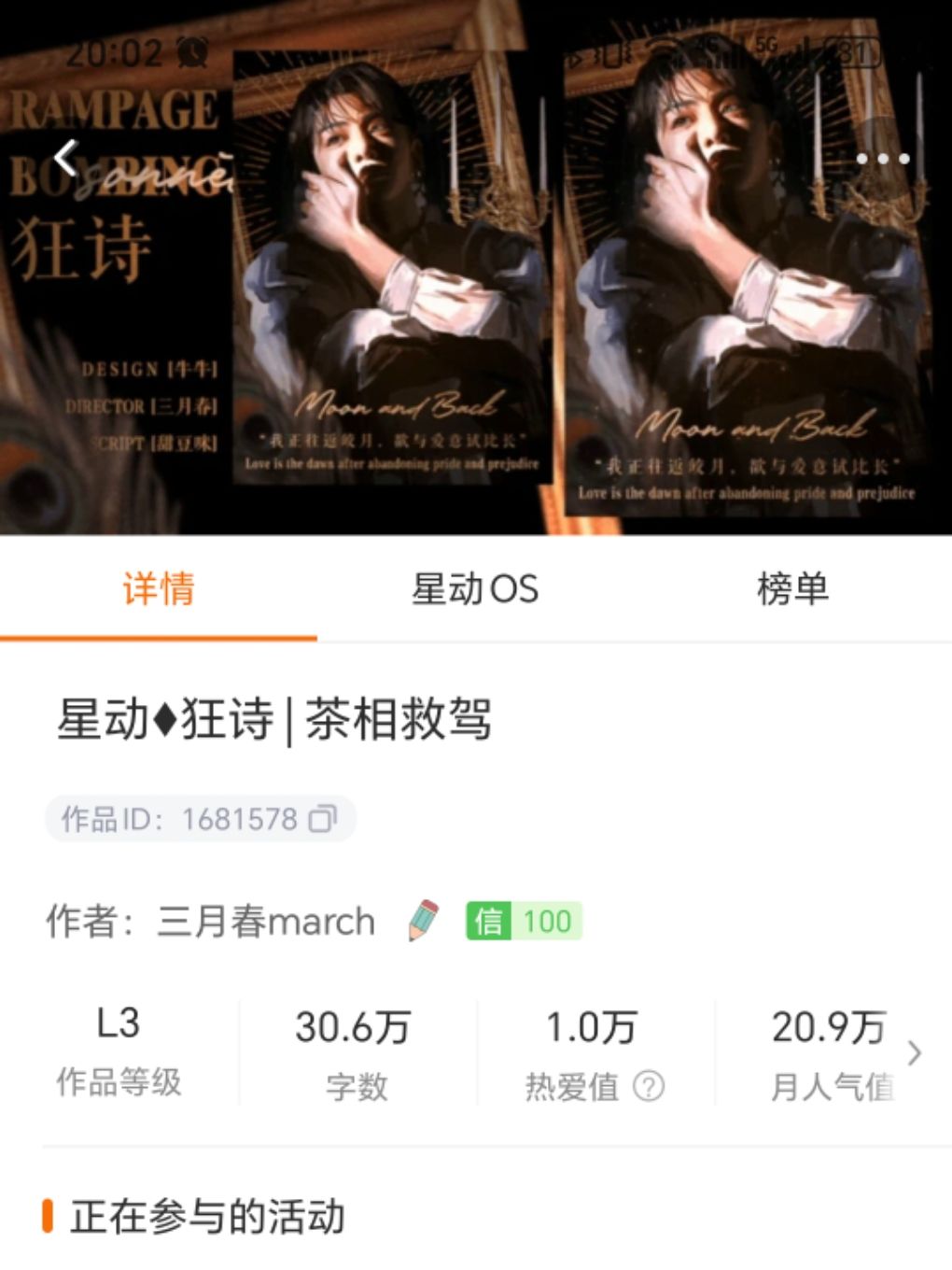Go back using the top-left arrow

coord(65,157)
